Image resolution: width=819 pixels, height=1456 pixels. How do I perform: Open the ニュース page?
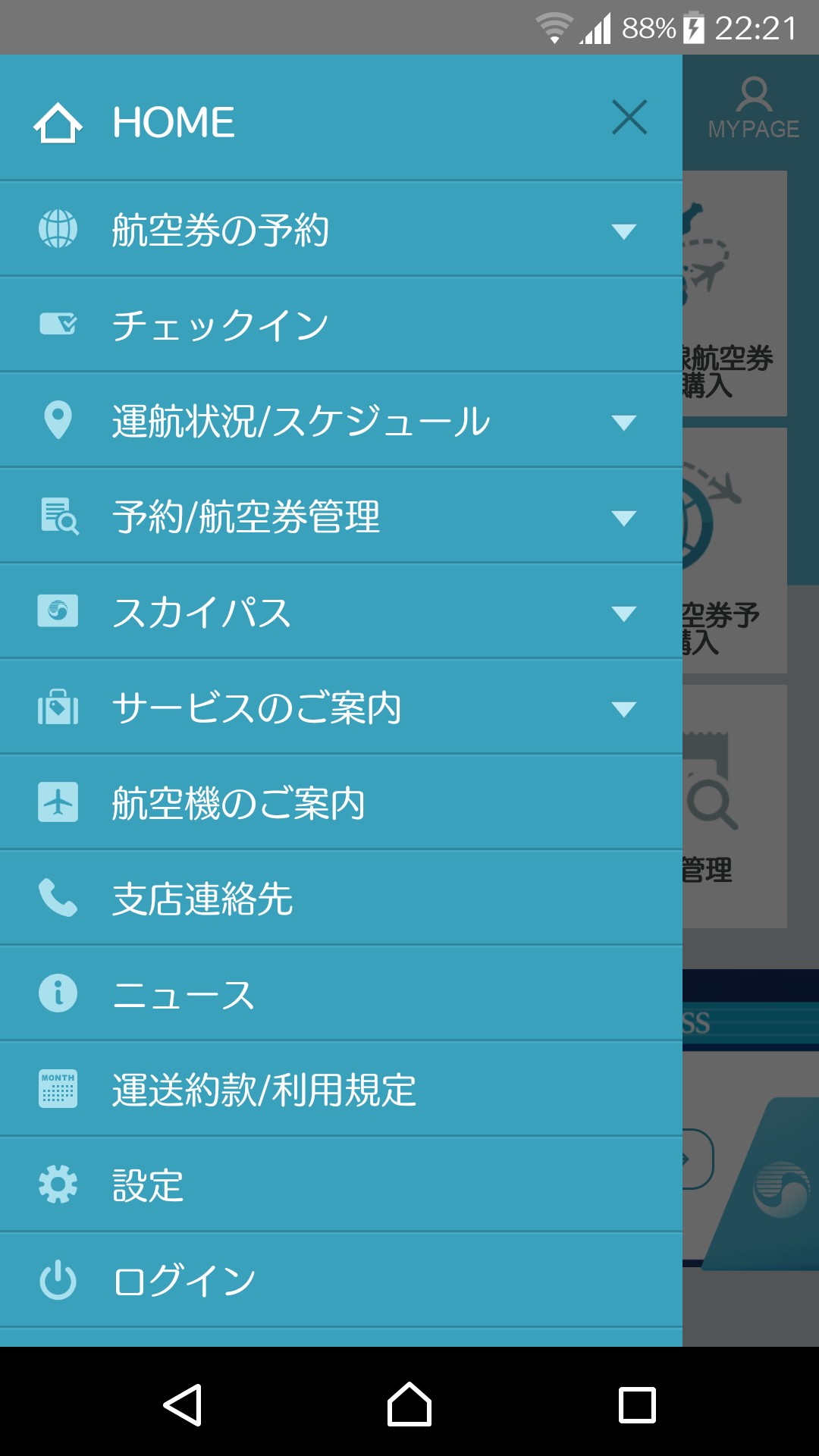coord(184,995)
